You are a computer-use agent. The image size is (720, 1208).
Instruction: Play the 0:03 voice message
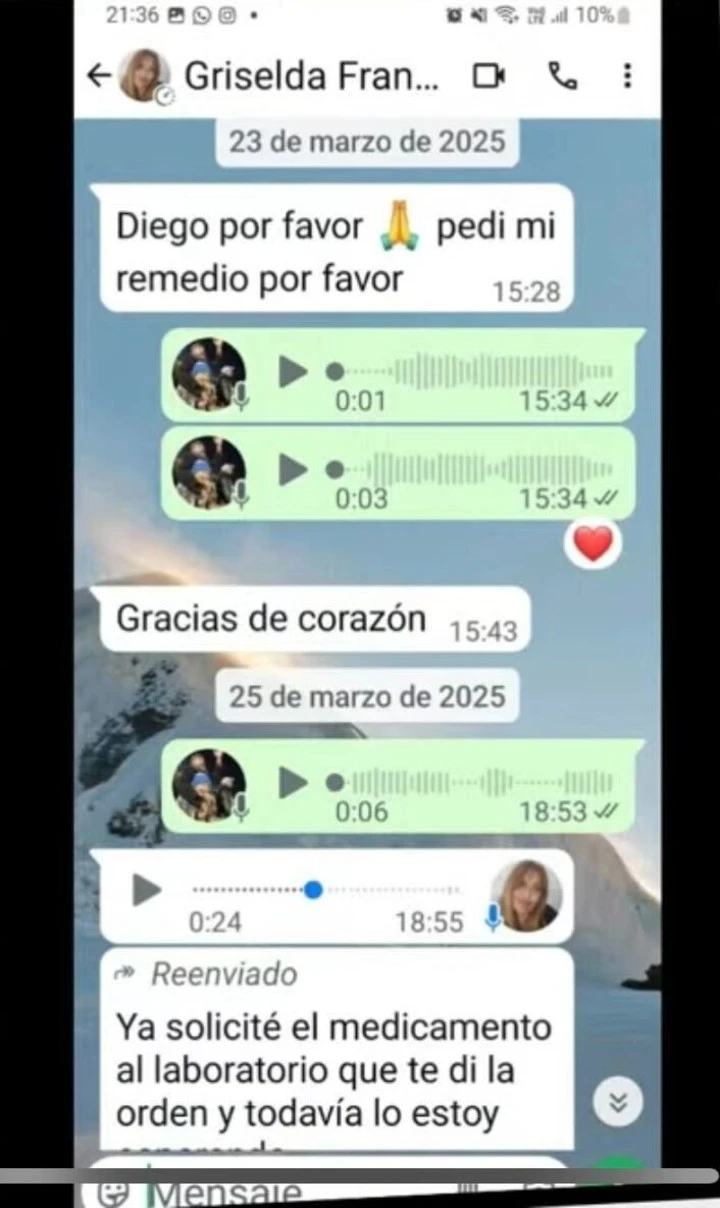click(293, 468)
